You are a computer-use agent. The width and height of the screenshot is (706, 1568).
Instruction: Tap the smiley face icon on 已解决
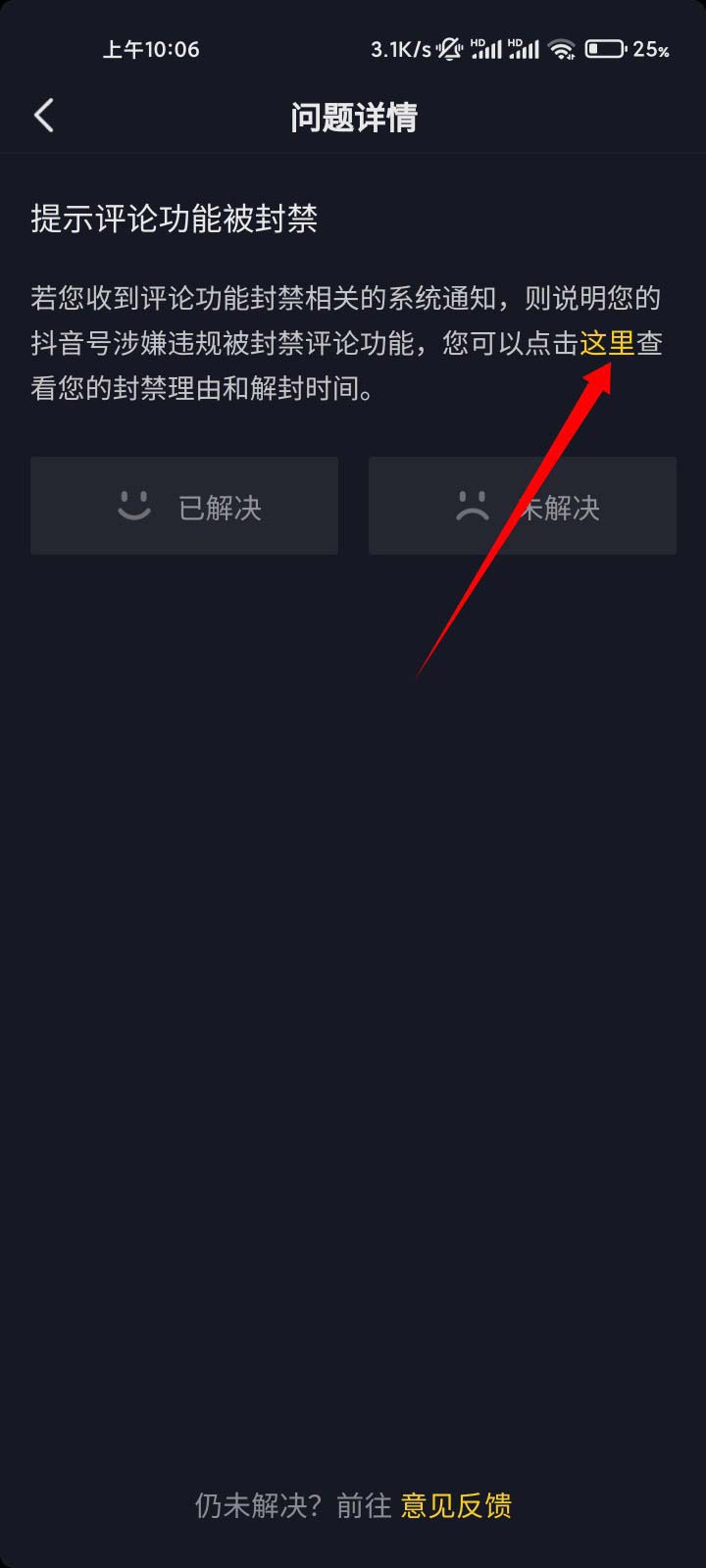click(133, 504)
